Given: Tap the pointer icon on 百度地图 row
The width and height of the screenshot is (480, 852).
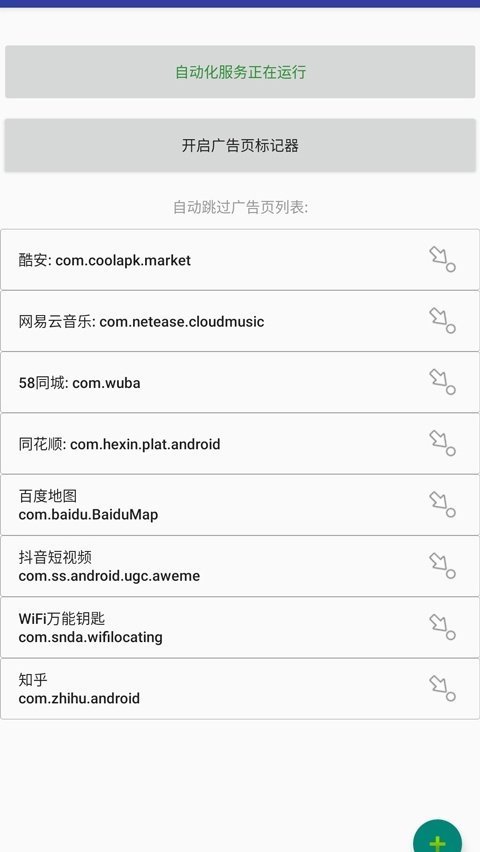Looking at the screenshot, I should pyautogui.click(x=442, y=504).
